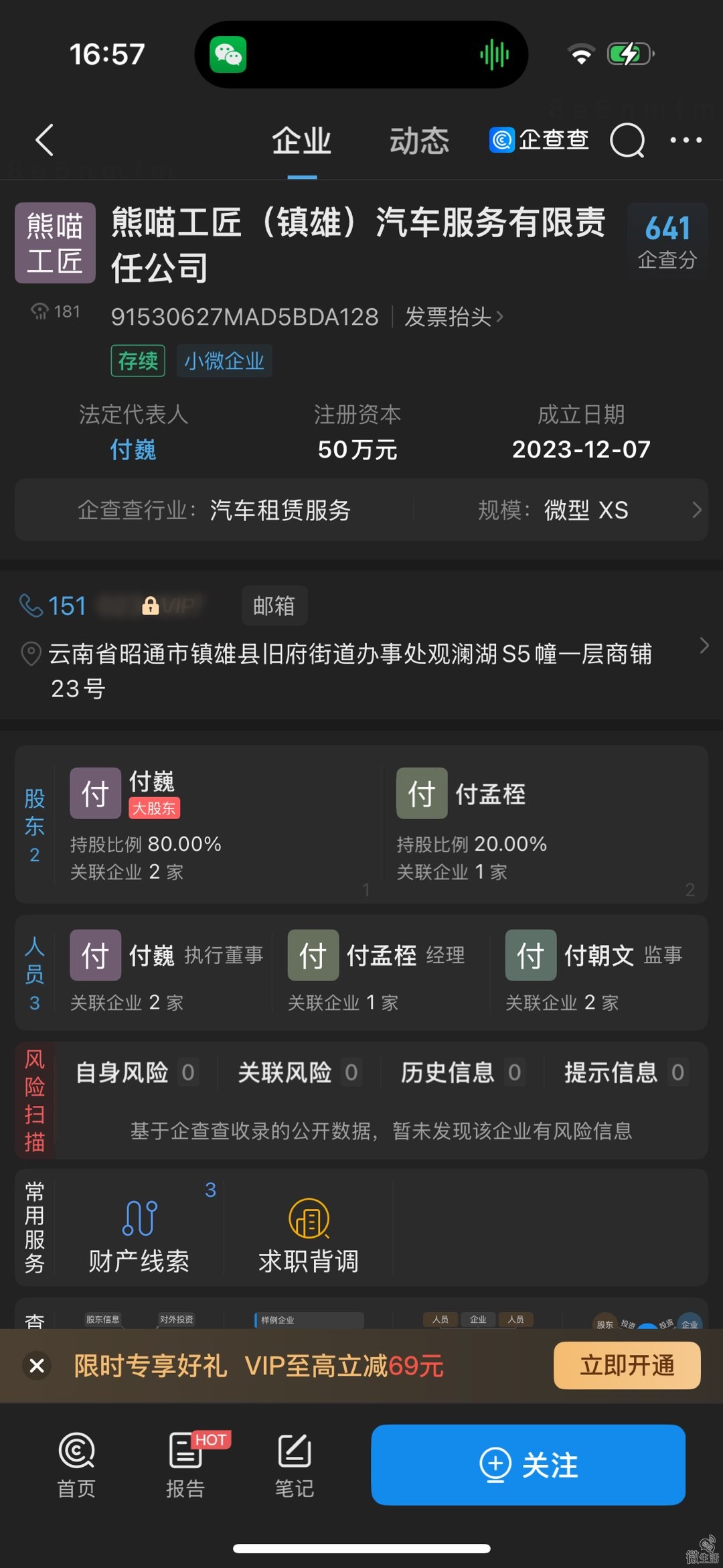Tap the 邮箱 button
This screenshot has width=723, height=1568.
point(274,606)
